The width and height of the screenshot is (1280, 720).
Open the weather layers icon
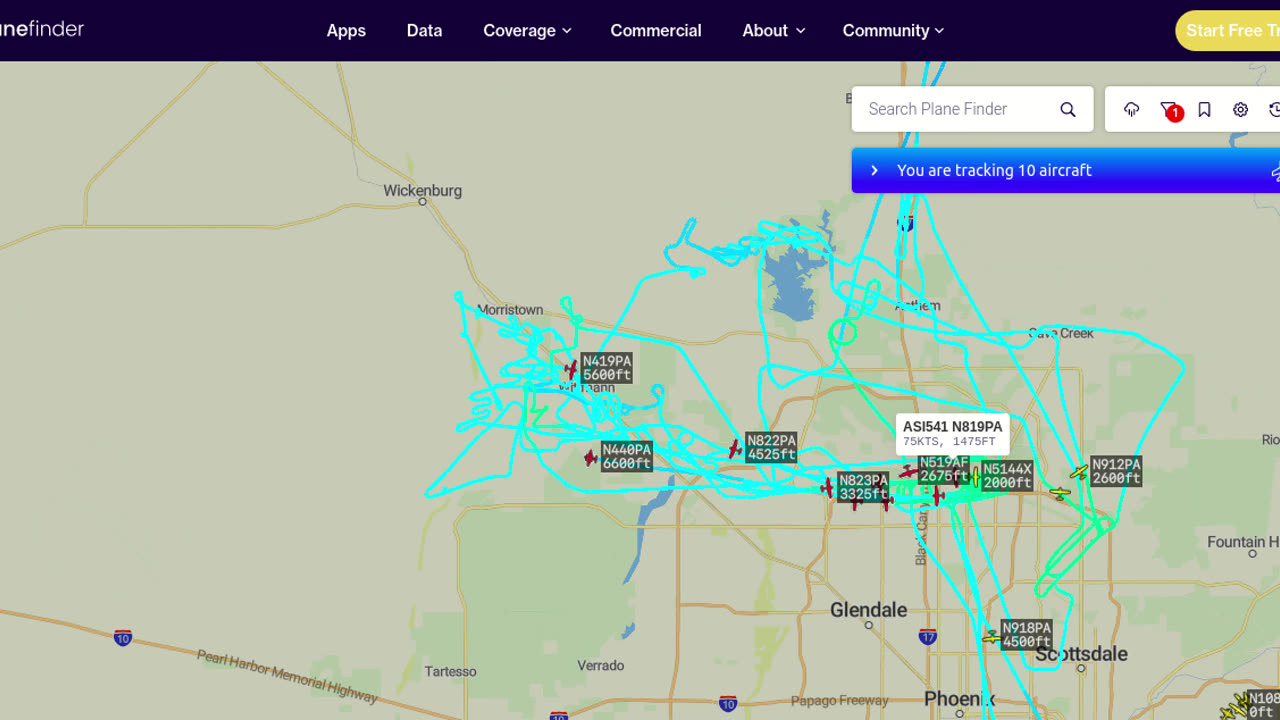(1132, 109)
